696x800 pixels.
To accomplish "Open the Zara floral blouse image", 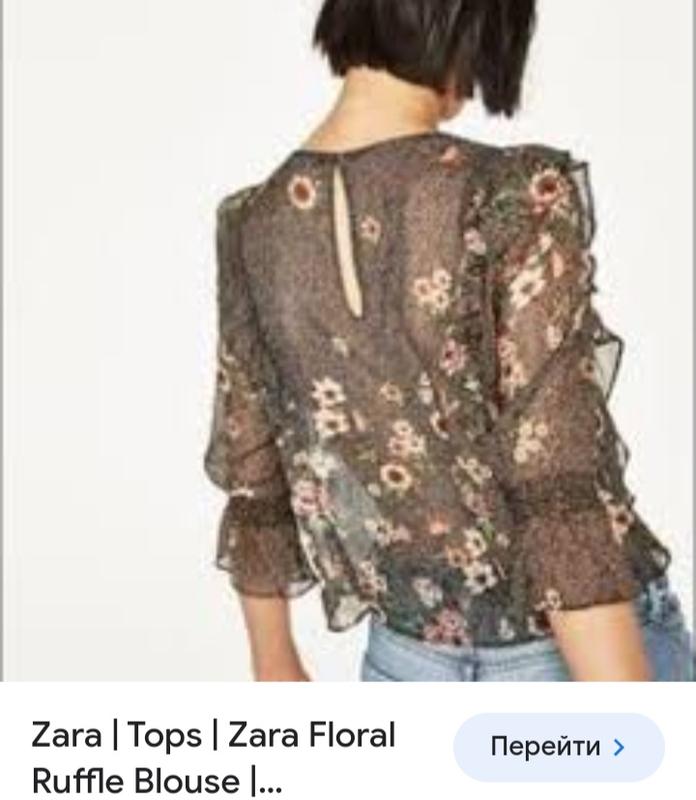I will click(348, 340).
